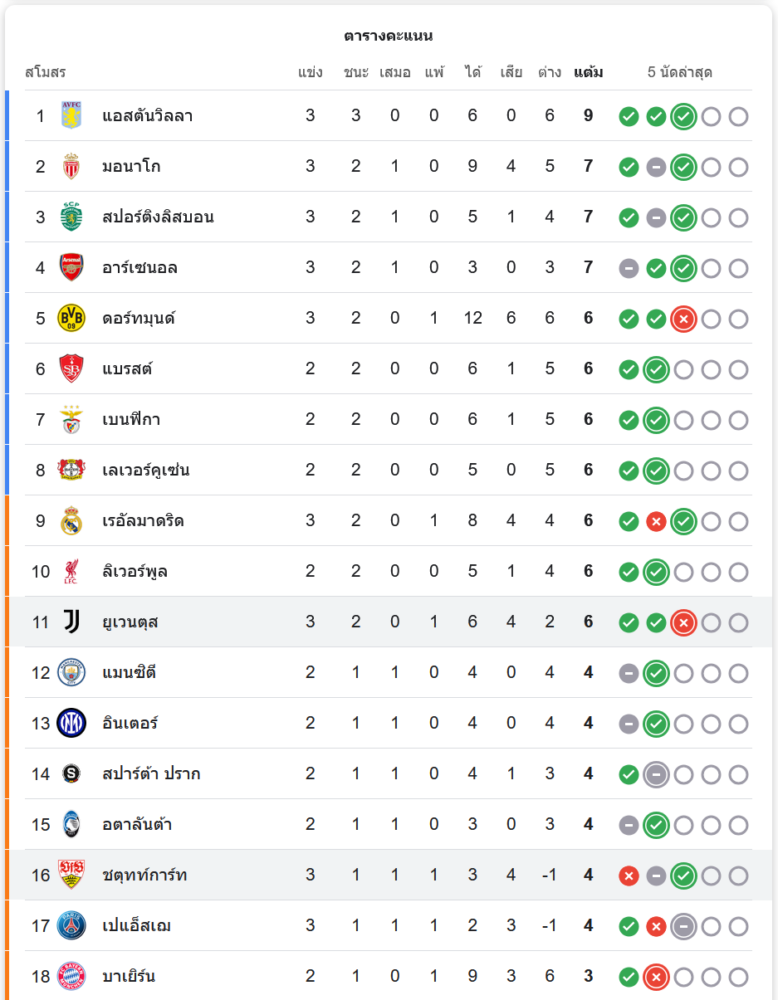
Task: Tap the เรอัลมาดริด row
Action: click(x=143, y=521)
